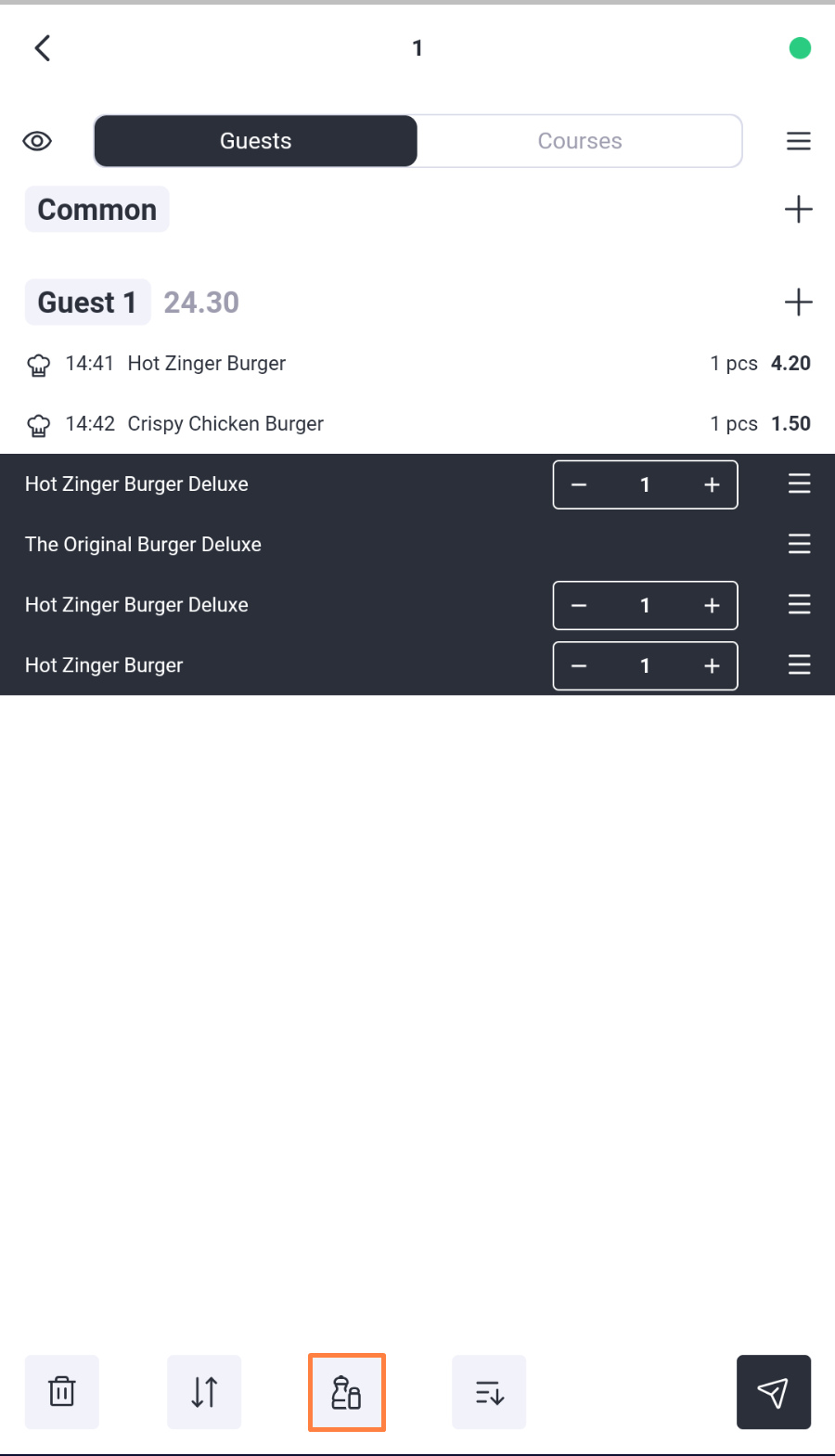Open the 14:42 Crispy Chicken Burger order
Image resolution: width=835 pixels, height=1456 pixels.
(417, 424)
